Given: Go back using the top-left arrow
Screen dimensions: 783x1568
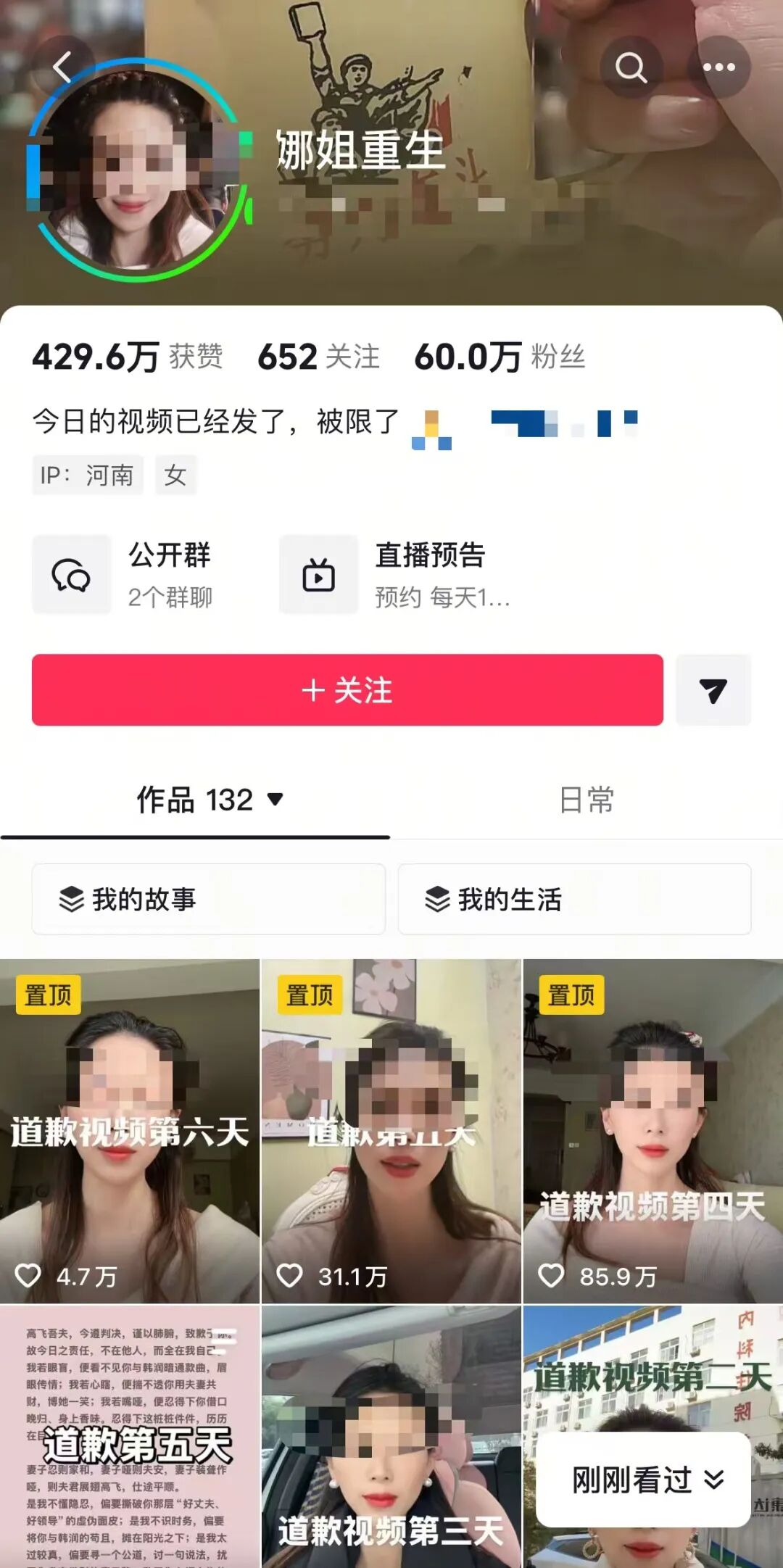Looking at the screenshot, I should coord(63,67).
